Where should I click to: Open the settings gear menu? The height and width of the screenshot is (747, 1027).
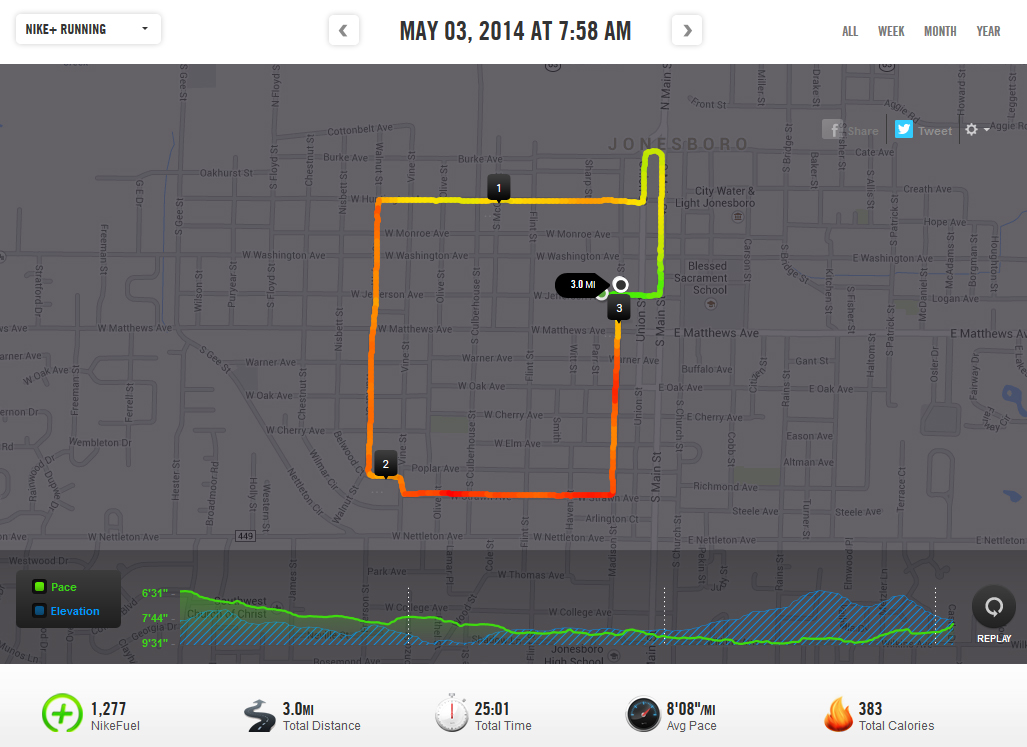pos(976,130)
